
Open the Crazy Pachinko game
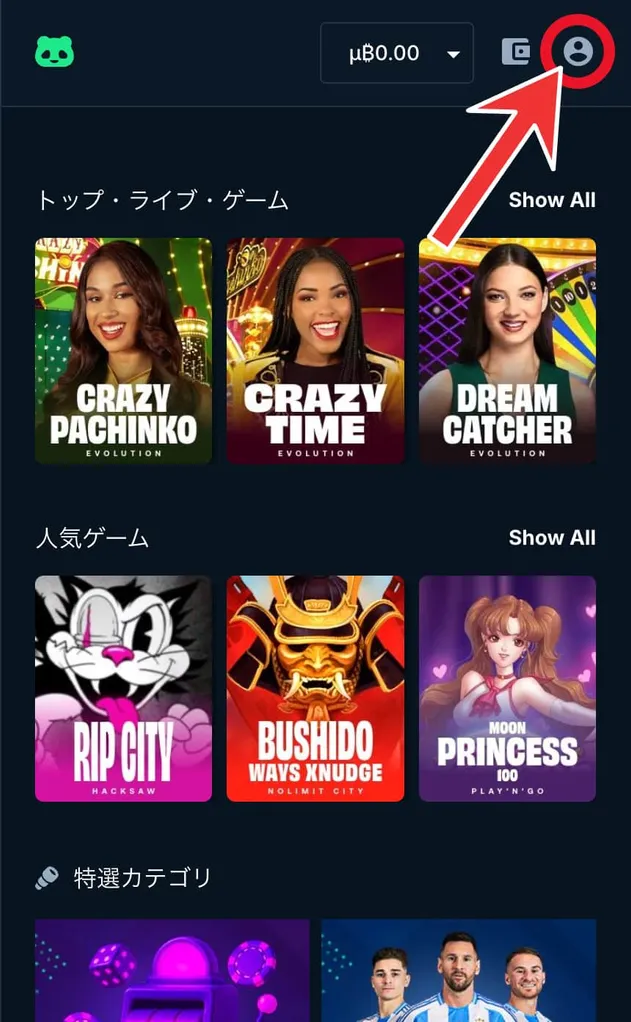123,351
